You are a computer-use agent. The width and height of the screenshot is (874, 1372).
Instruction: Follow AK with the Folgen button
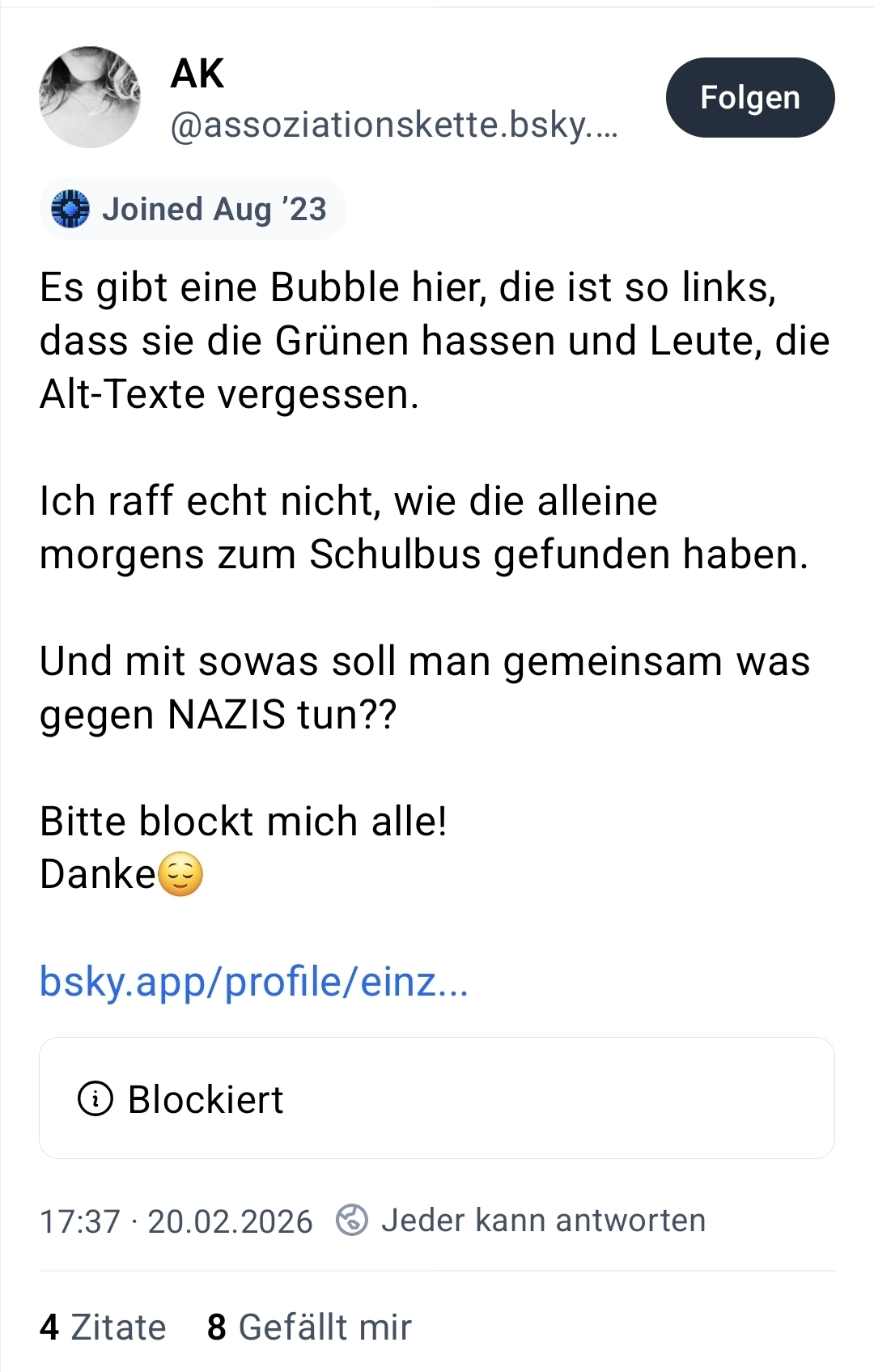click(749, 97)
